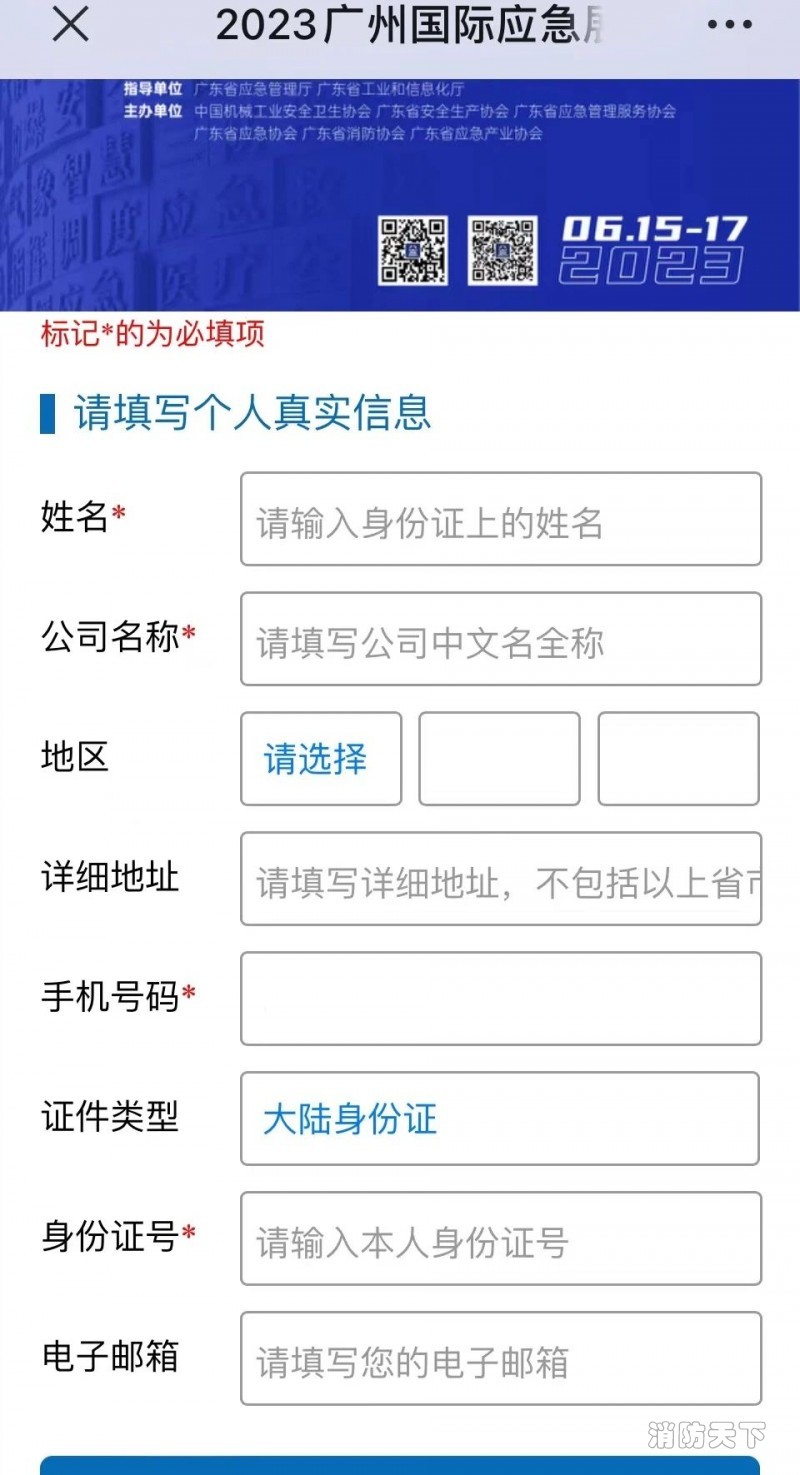Open the 请选择 region dropdown

coord(320,759)
